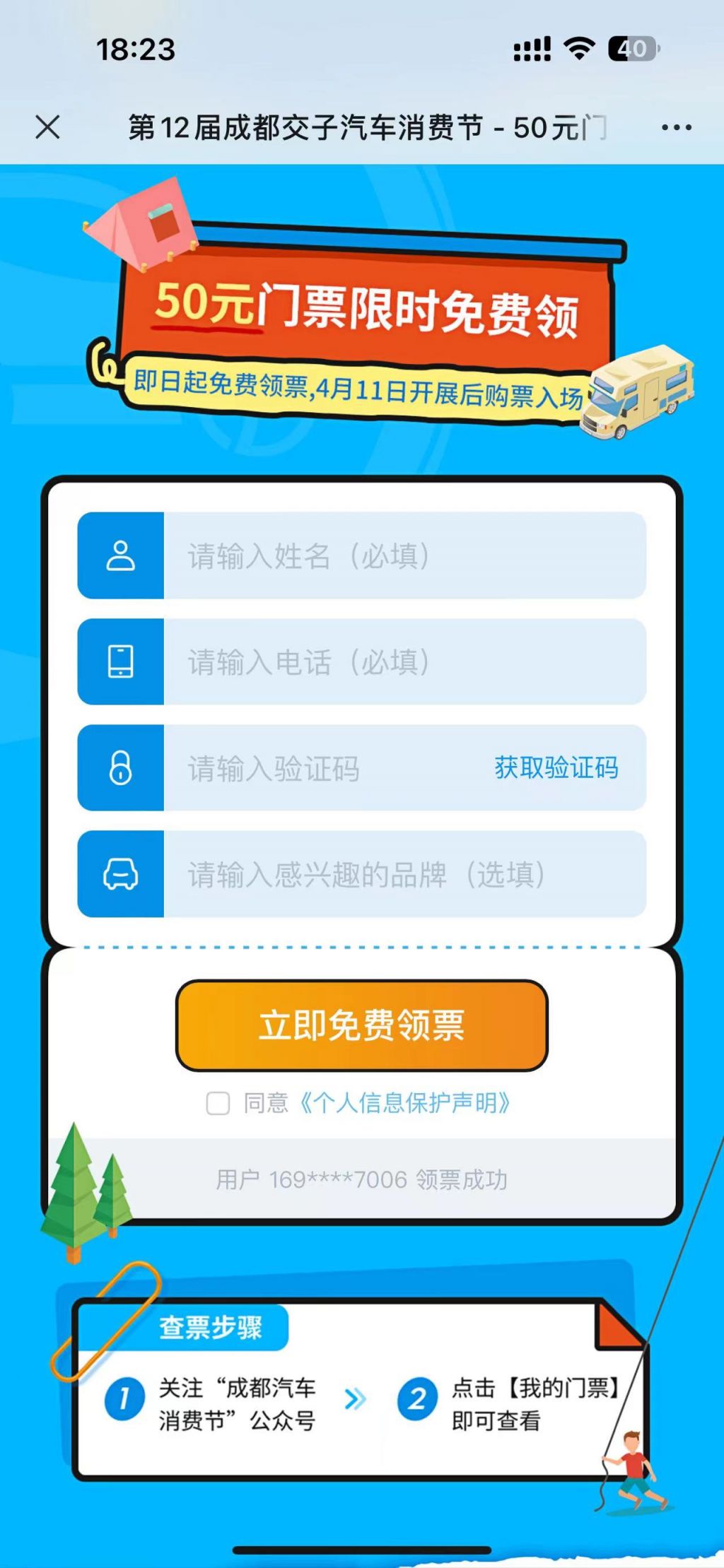The height and width of the screenshot is (1568, 724).
Task: Open the 《个人信息保护声明》 link
Action: coord(404,1103)
